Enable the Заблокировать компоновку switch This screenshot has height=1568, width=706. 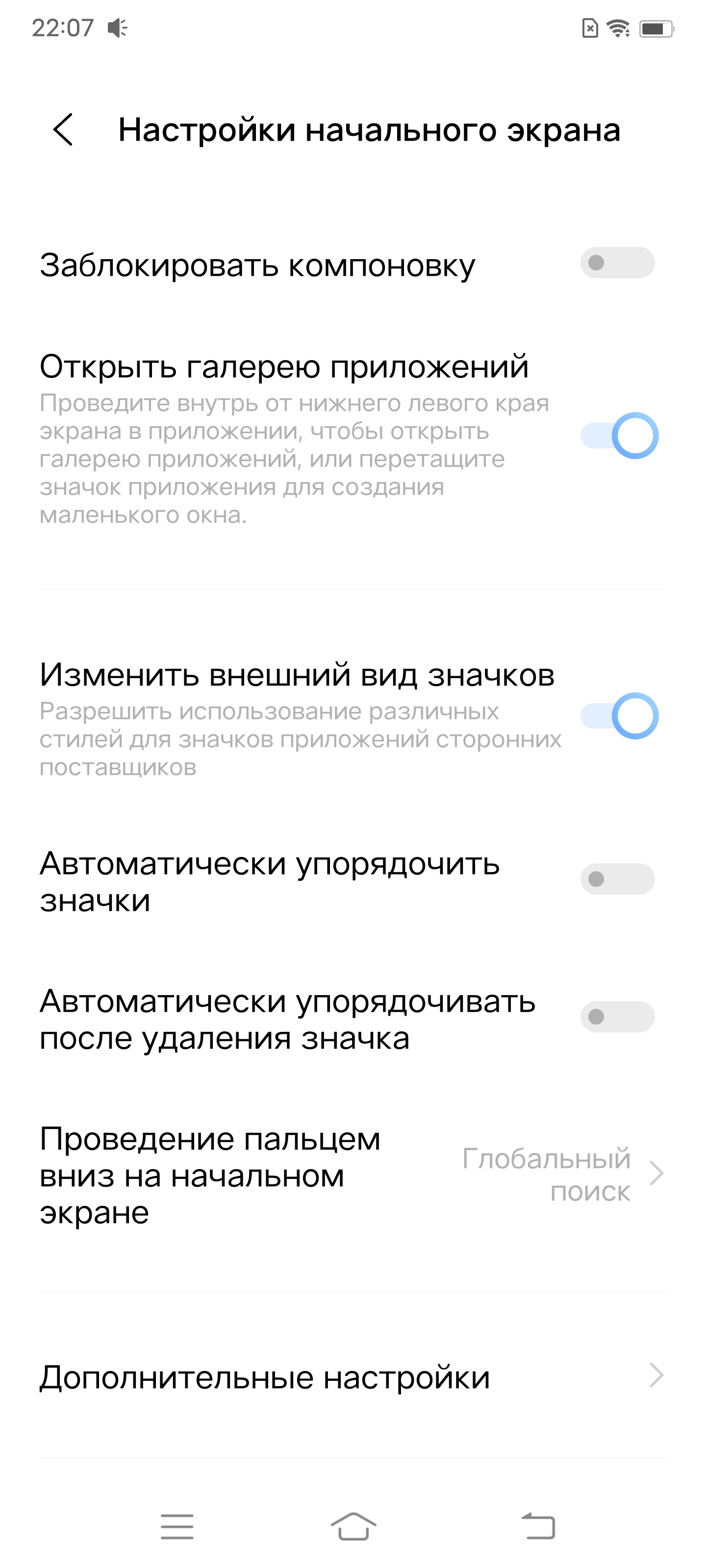[x=617, y=263]
